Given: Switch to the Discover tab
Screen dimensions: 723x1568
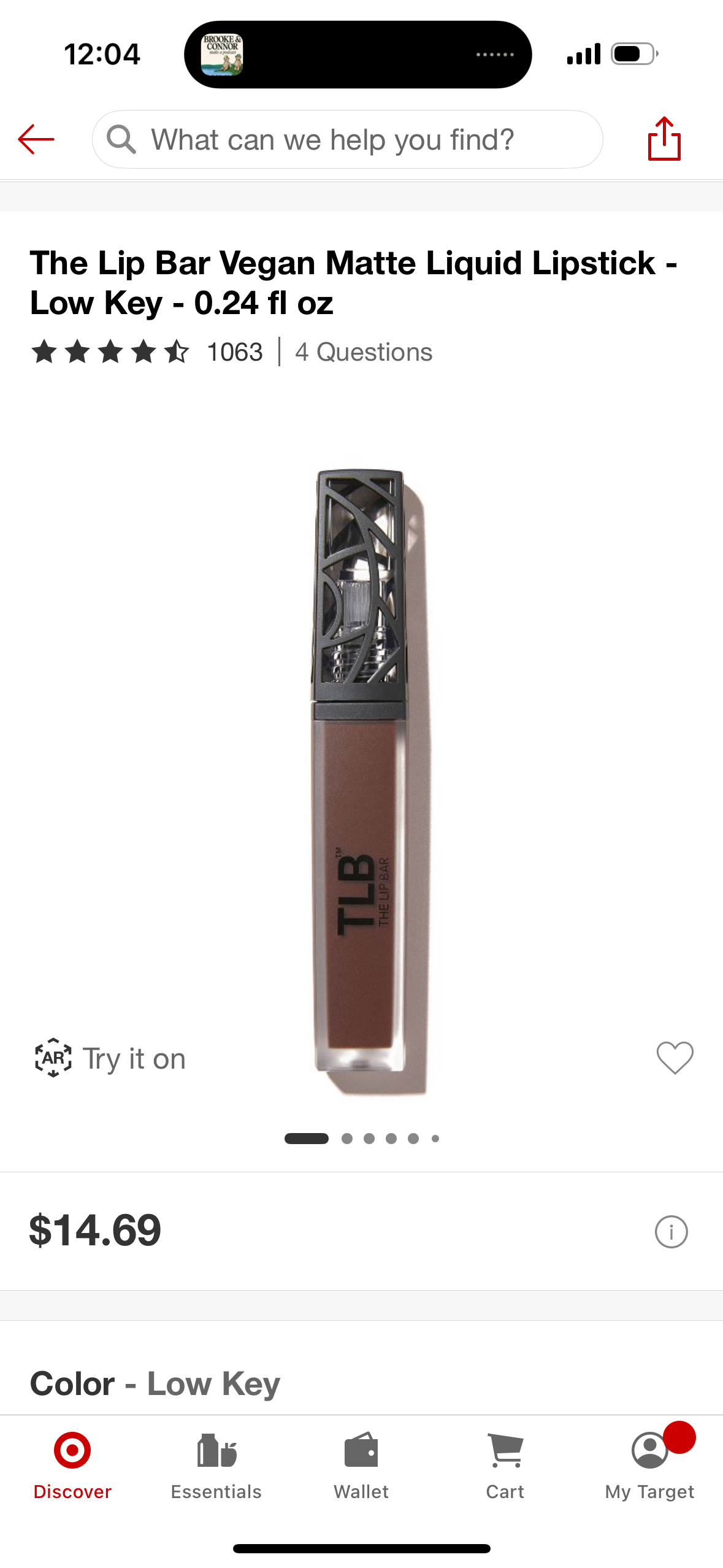Looking at the screenshot, I should pyautogui.click(x=72, y=1466).
